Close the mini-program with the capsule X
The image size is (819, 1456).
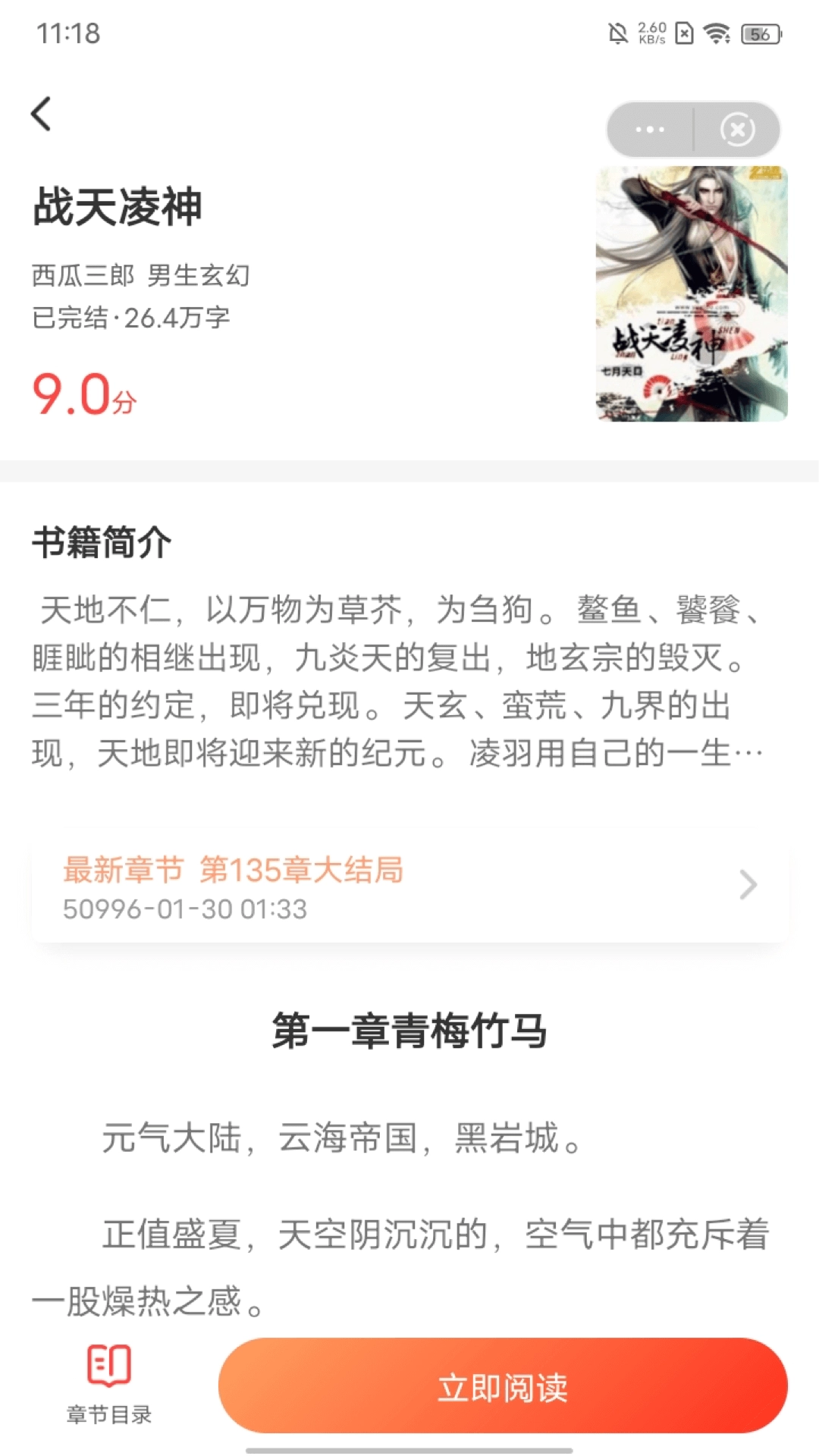click(736, 129)
